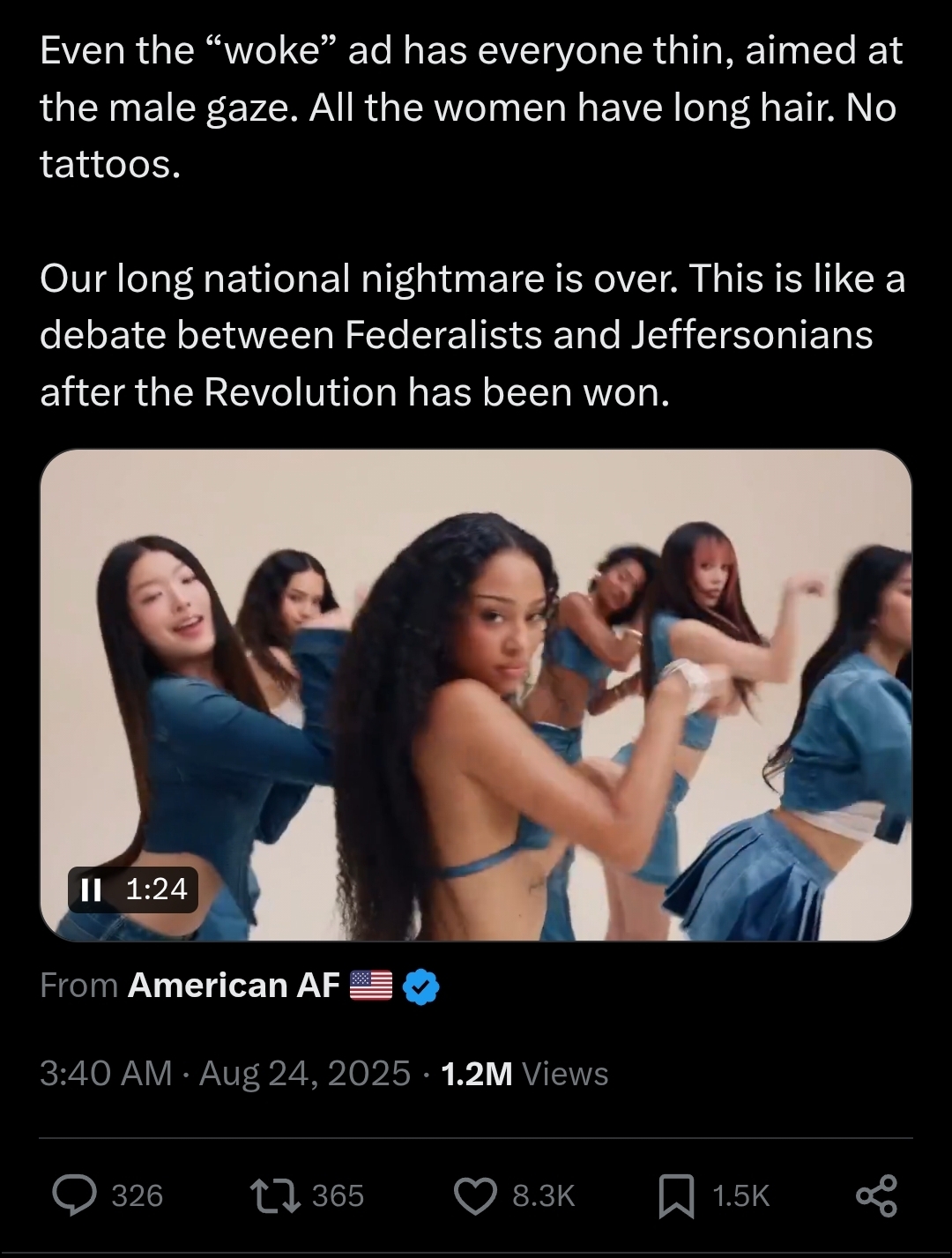Share this post
This screenshot has height=1258, width=952.
click(x=876, y=1195)
